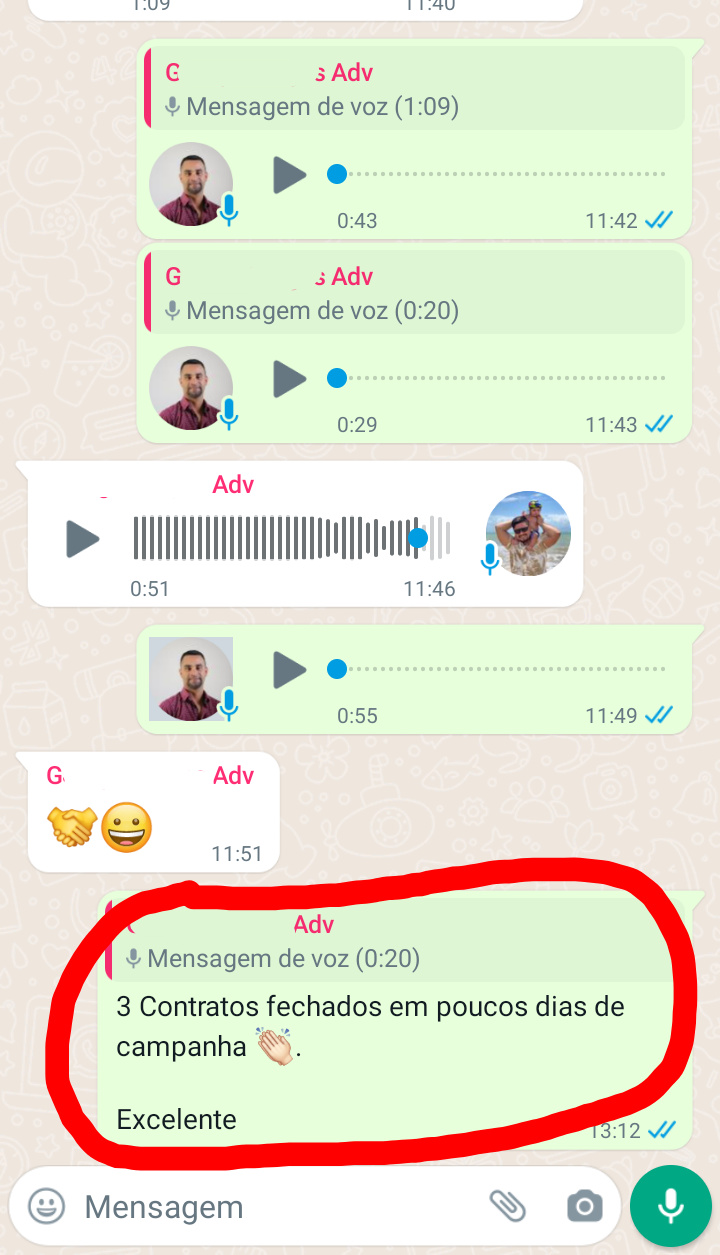720x1255 pixels.
Task: Play the 0:29 voice message sent at 11:43
Action: coord(289,379)
